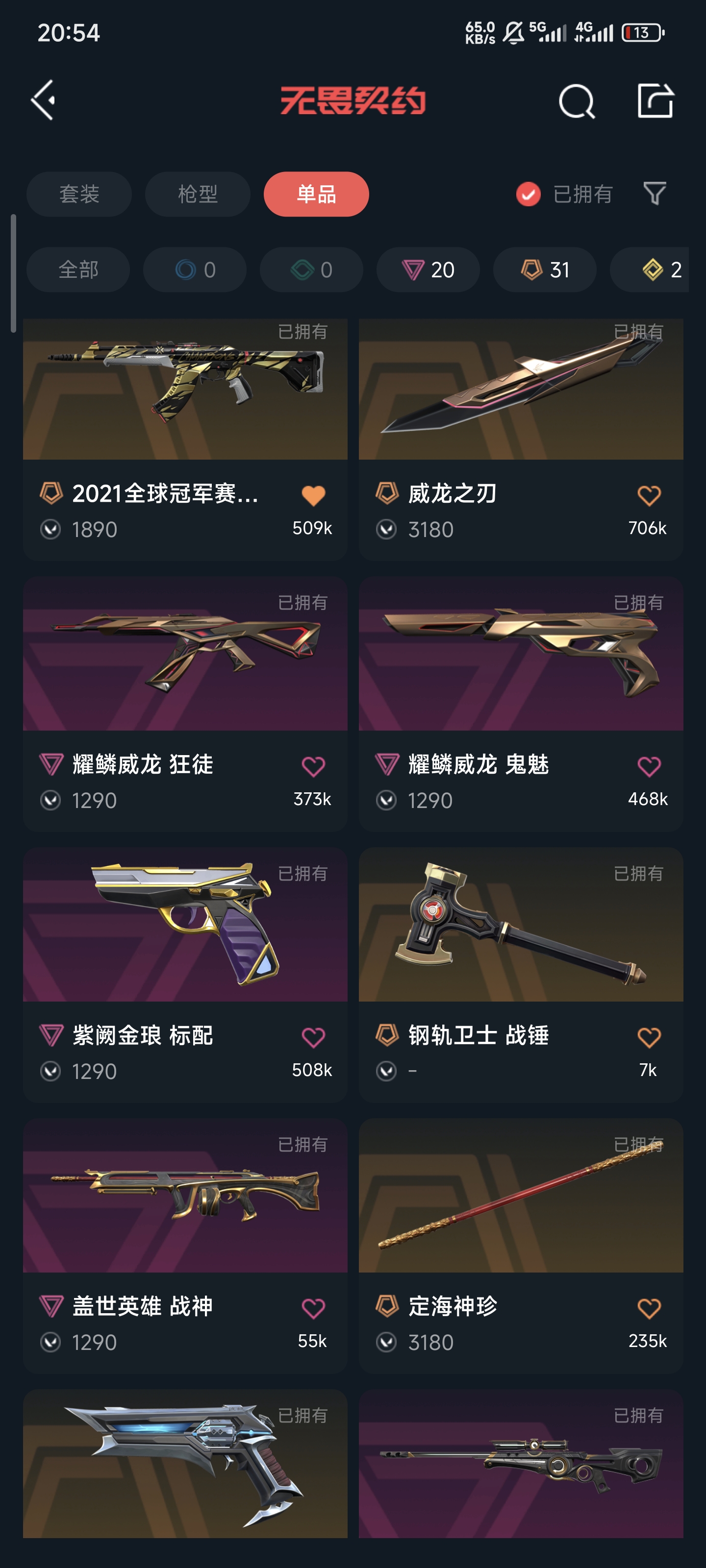Open the 耀鳞威龙 狂徒 skin card
The height and width of the screenshot is (1568, 706).
pos(185,704)
